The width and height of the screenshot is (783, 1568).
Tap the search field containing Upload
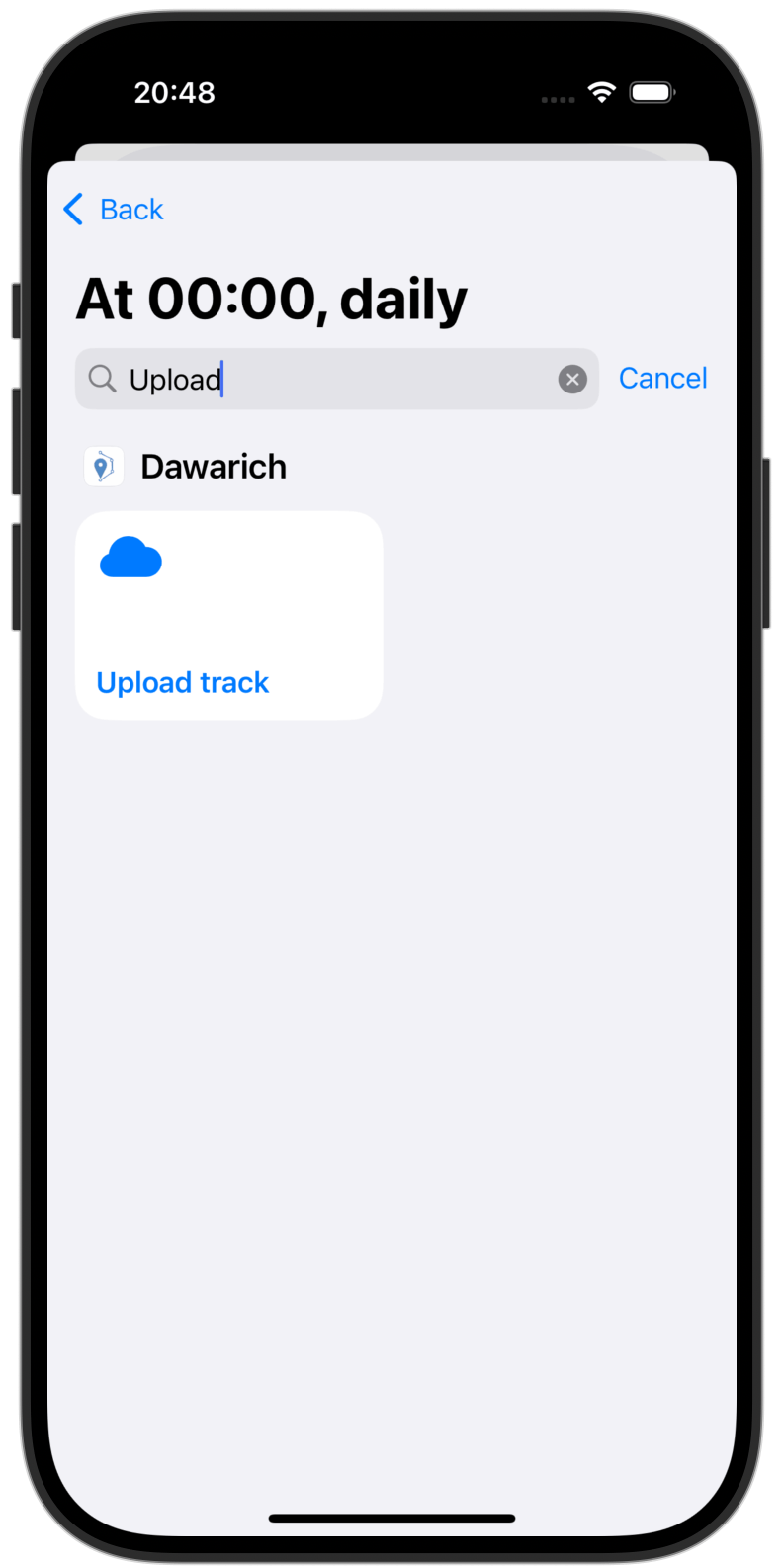336,380
